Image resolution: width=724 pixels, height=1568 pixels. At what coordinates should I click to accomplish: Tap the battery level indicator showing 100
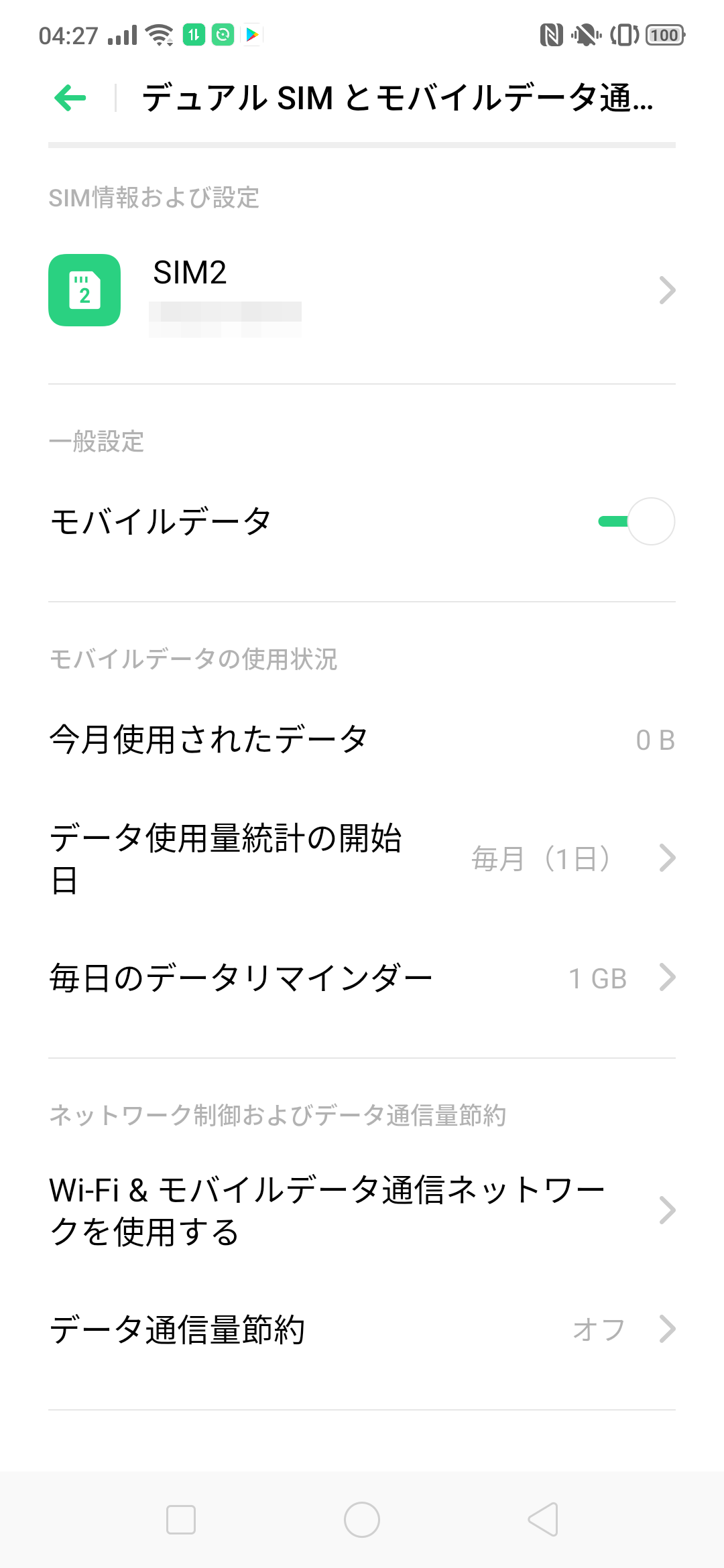(x=665, y=37)
